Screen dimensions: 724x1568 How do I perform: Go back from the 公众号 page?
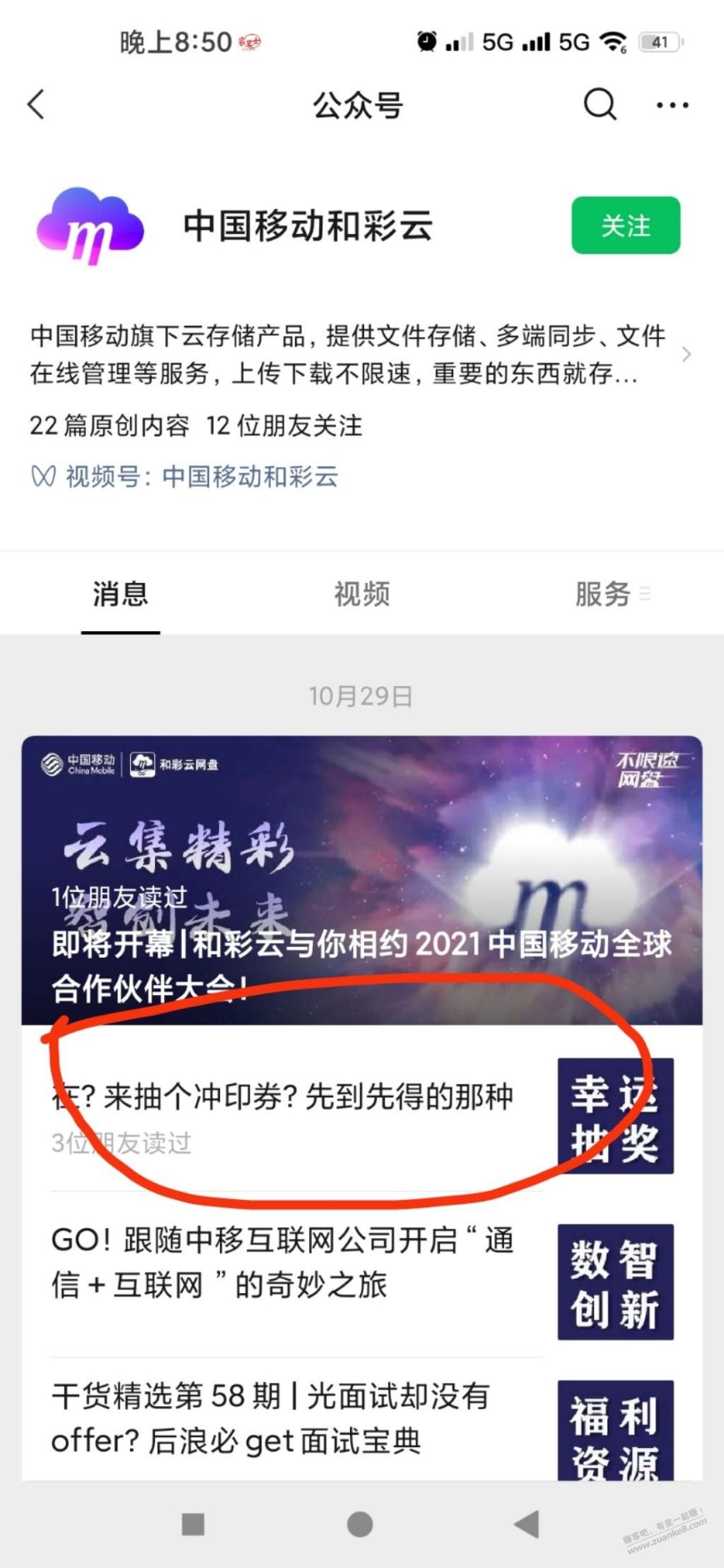(x=37, y=105)
